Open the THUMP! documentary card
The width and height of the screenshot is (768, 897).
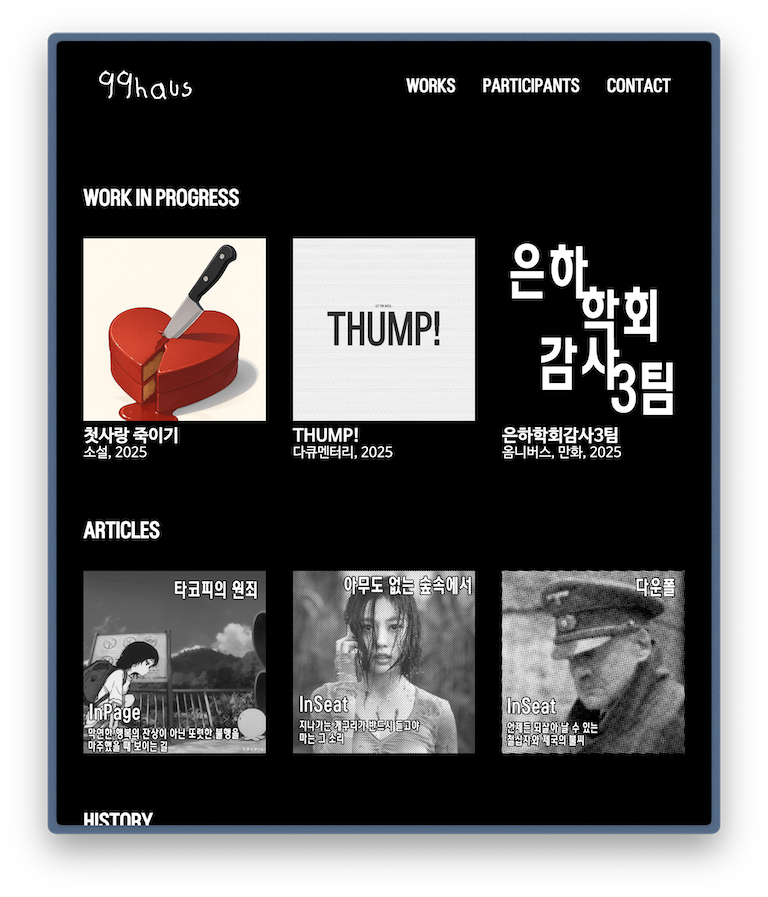384,329
